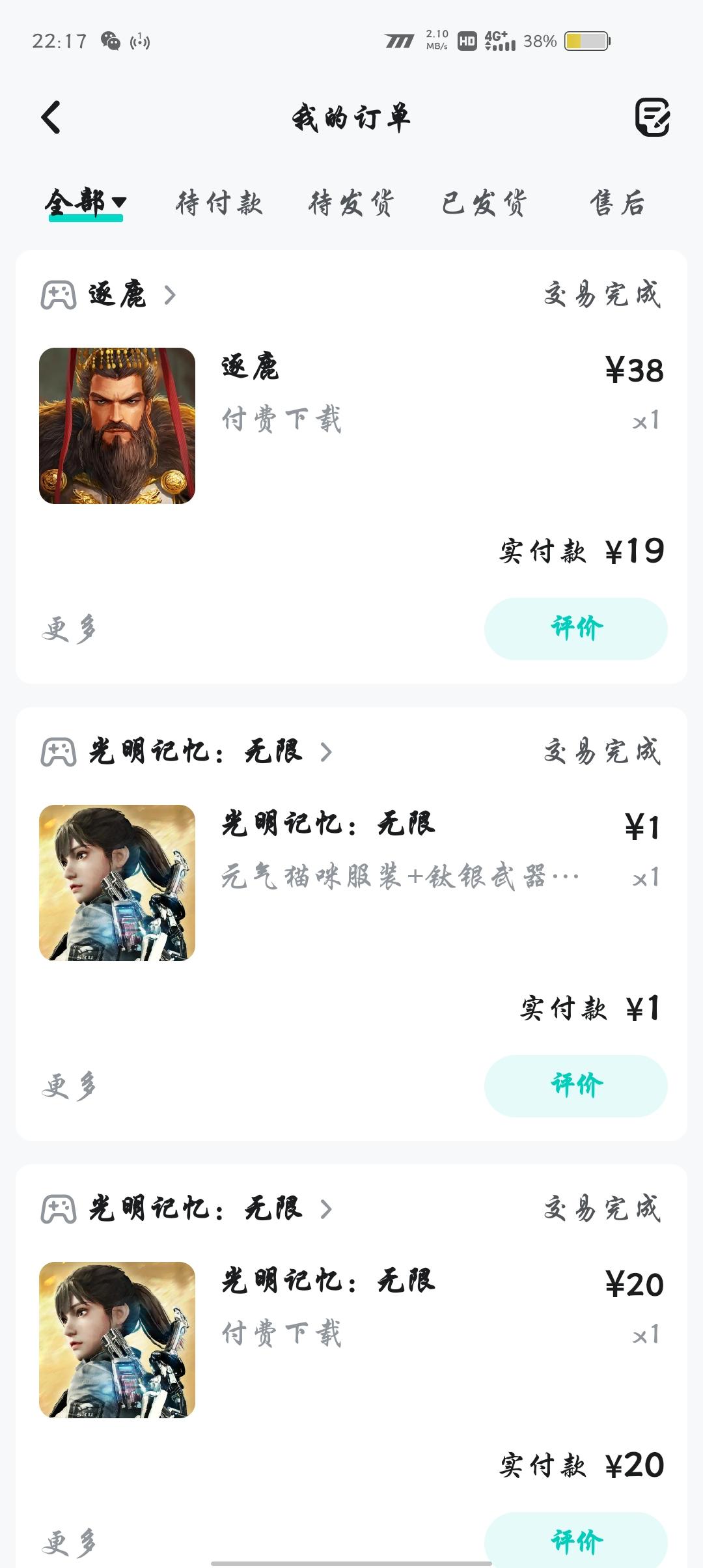The width and height of the screenshot is (703, 1568).
Task: Switch to the 待发货 tab
Action: tap(351, 203)
